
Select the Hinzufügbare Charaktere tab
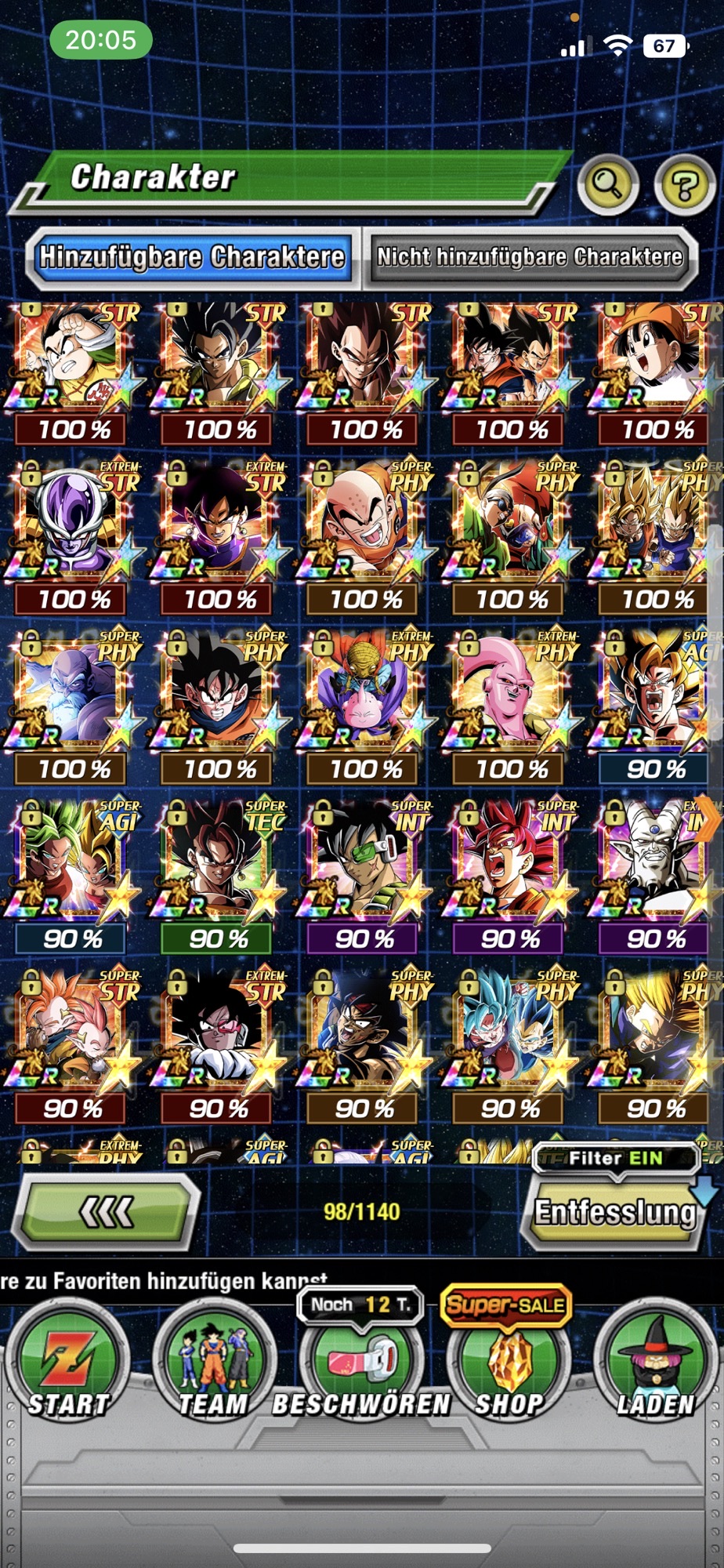(x=192, y=256)
